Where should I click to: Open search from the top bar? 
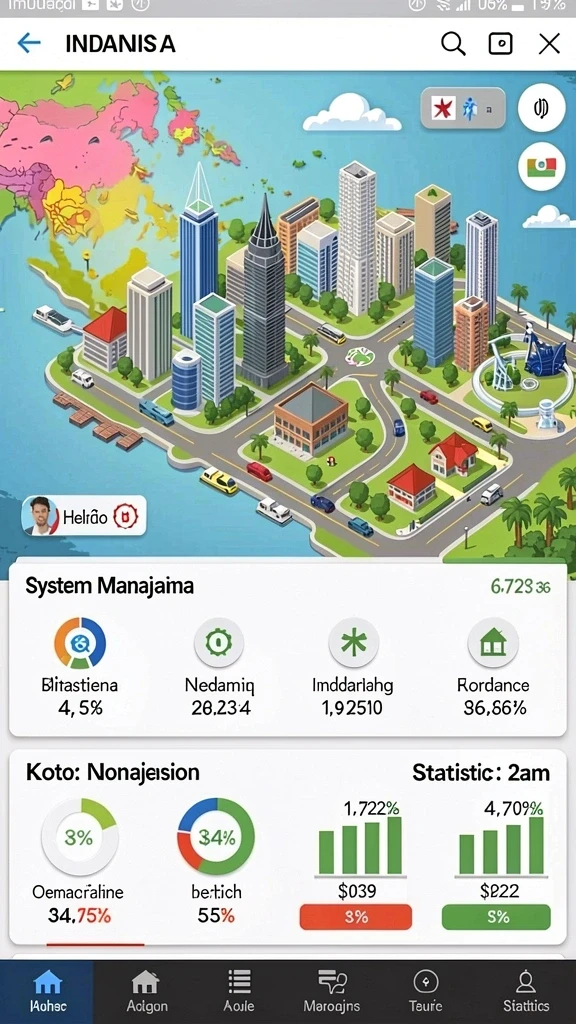(453, 44)
